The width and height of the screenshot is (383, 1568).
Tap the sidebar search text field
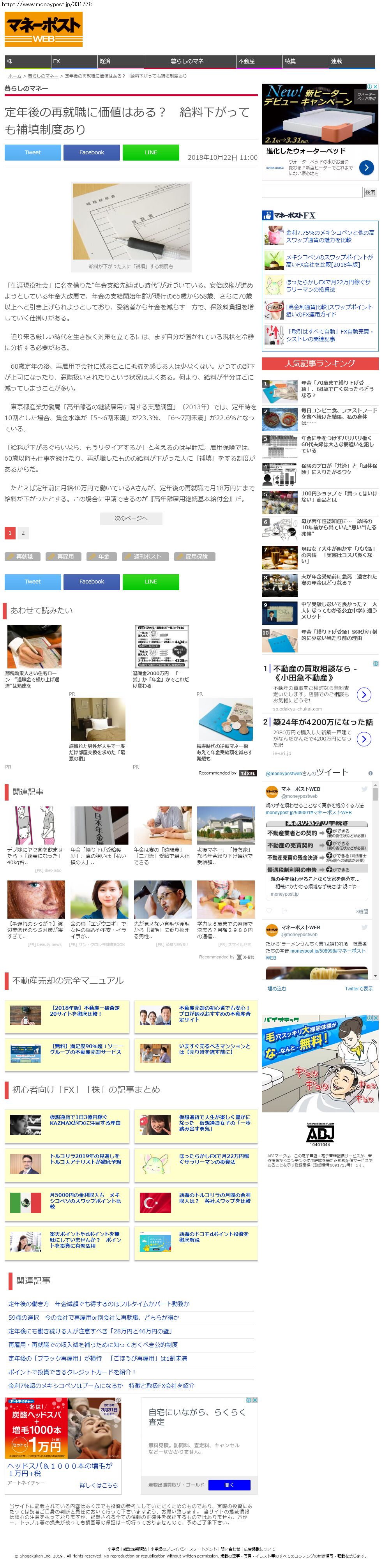pyautogui.click(x=311, y=193)
